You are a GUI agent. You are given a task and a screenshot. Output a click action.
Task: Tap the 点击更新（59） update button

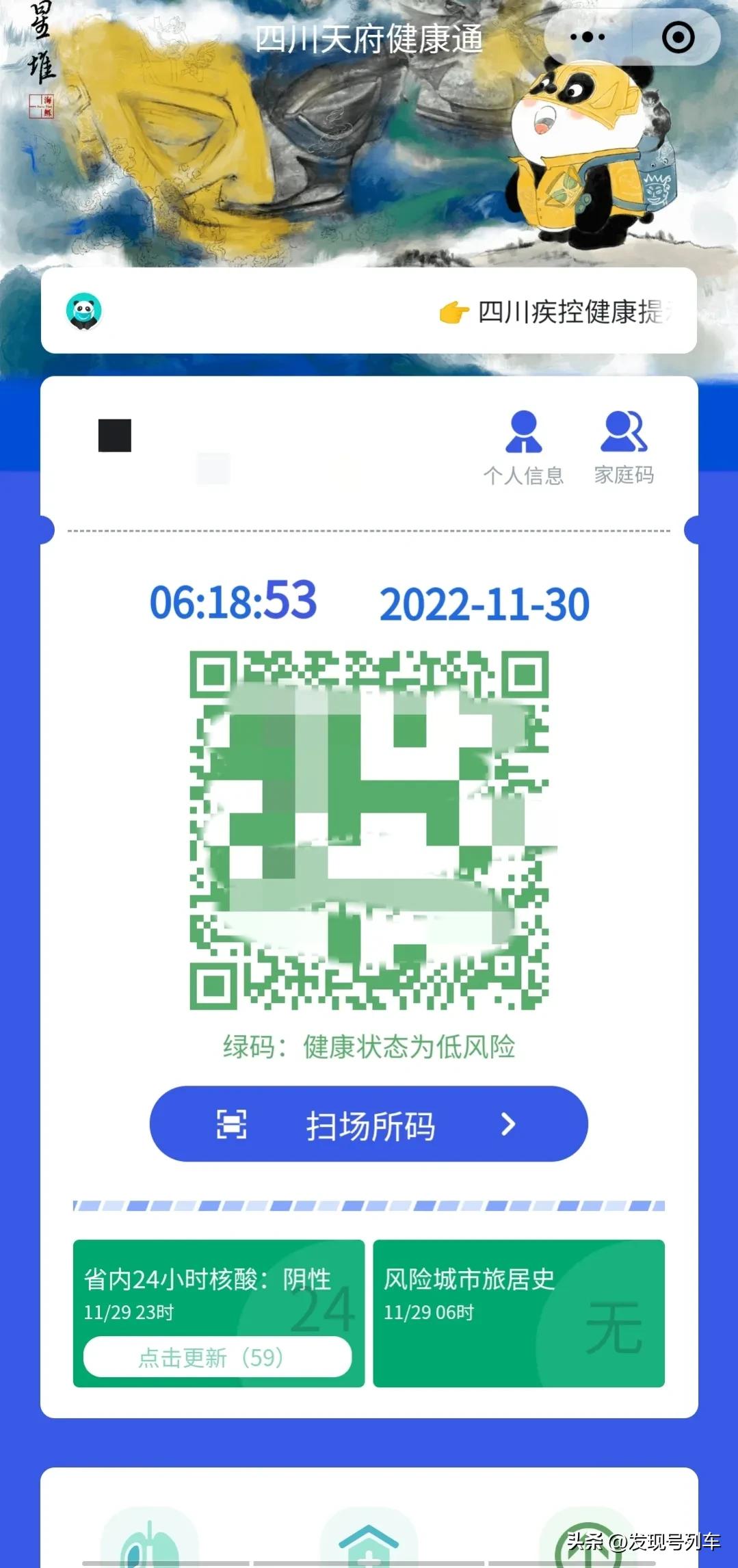(x=218, y=1357)
